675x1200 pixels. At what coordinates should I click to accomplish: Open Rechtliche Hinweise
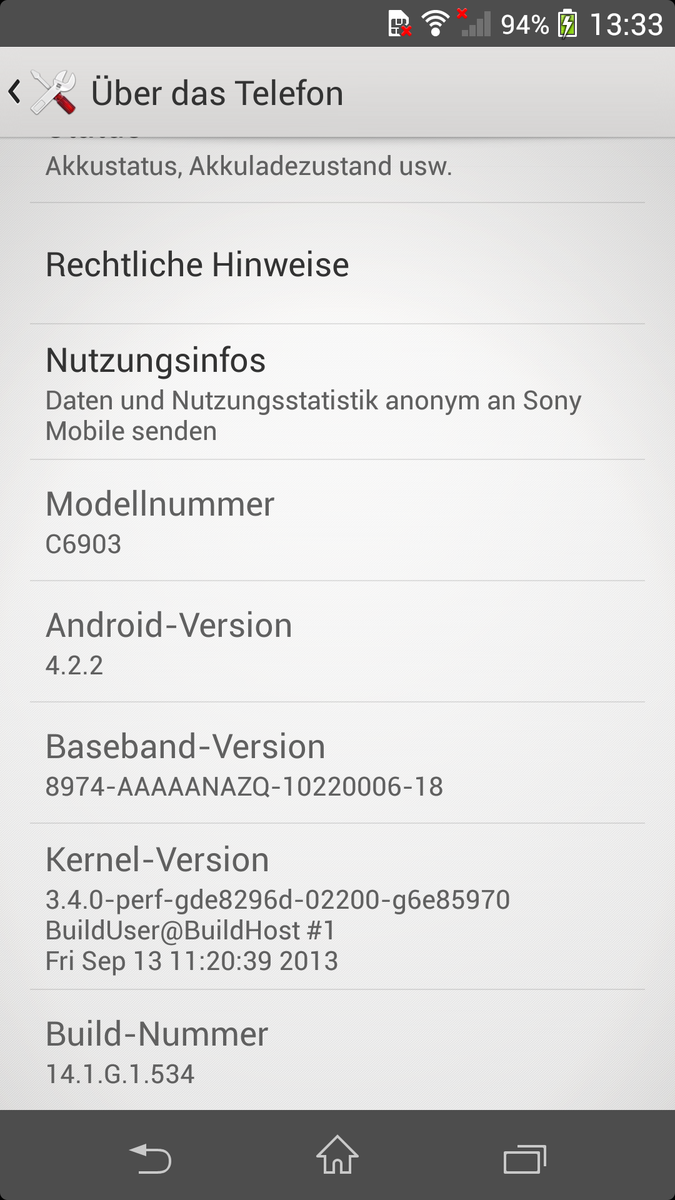(x=337, y=265)
